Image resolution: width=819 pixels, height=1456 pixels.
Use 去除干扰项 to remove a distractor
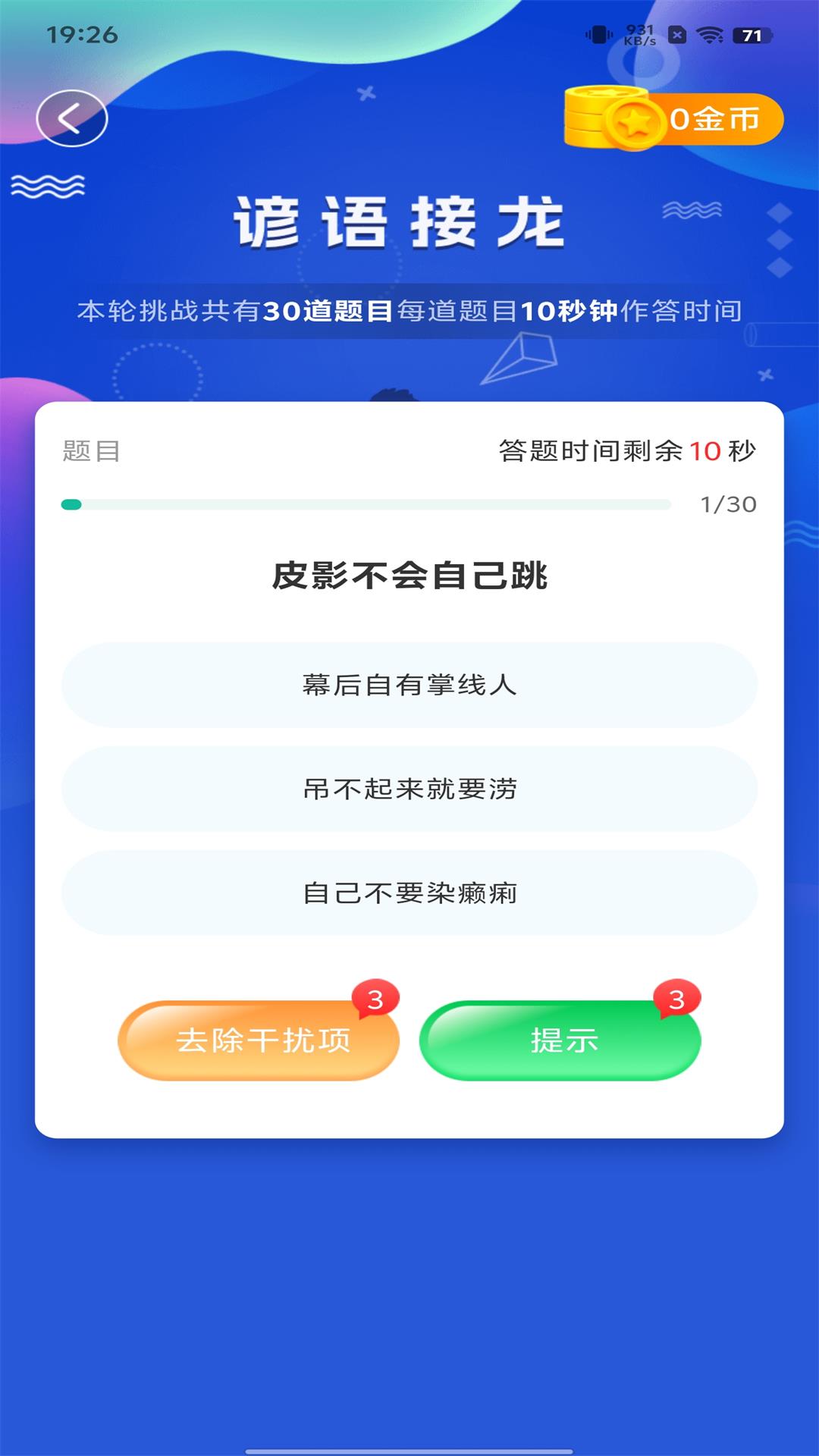[259, 1040]
